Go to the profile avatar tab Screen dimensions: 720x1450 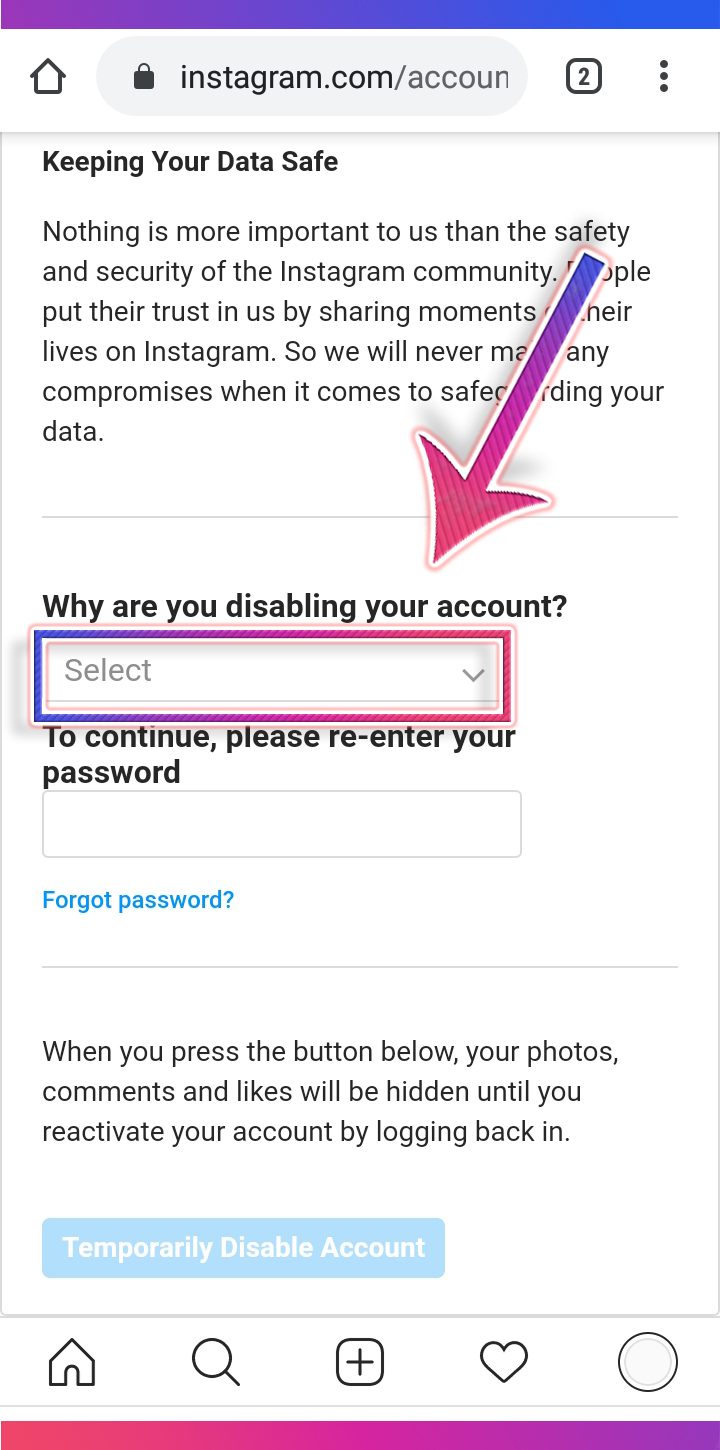tap(648, 1362)
